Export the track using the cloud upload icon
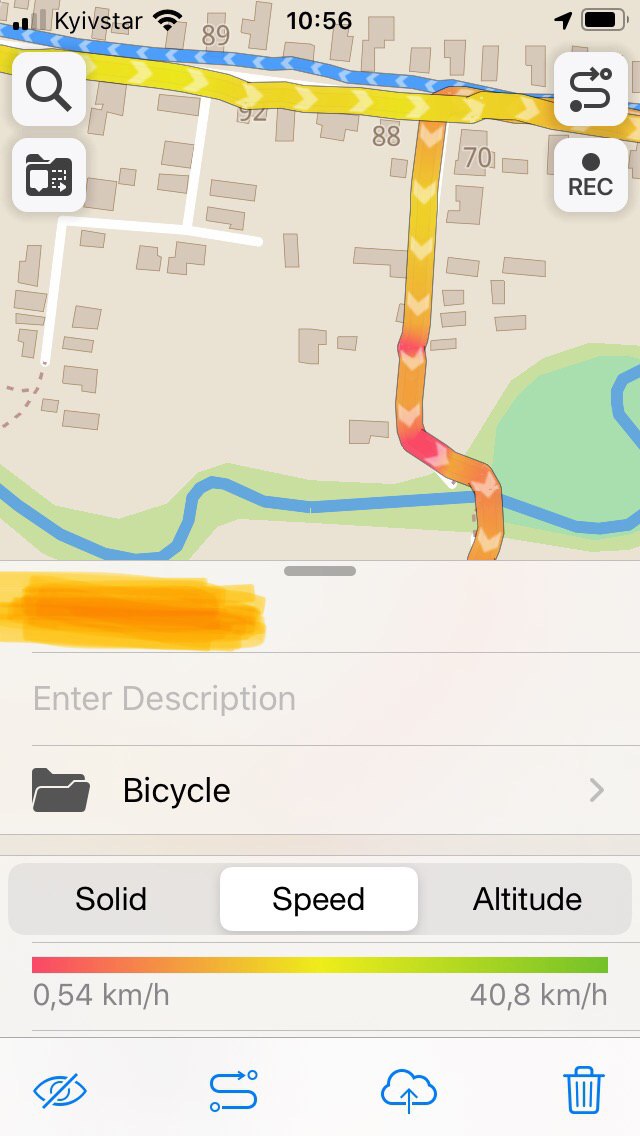 [409, 1090]
